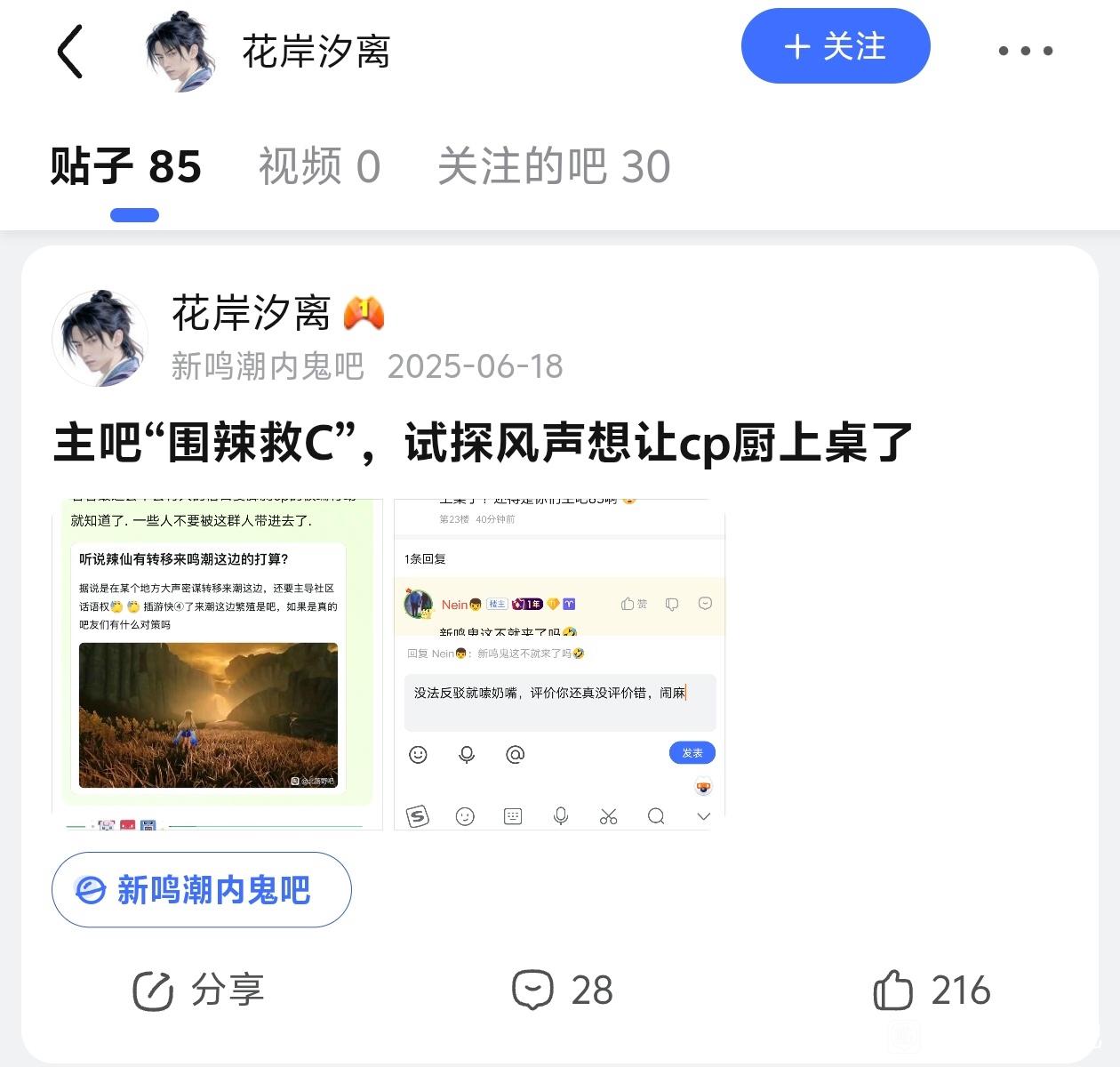Open the post author's avatar 花岸汐离
Screen dimensions: 1120x1067
pos(100,338)
